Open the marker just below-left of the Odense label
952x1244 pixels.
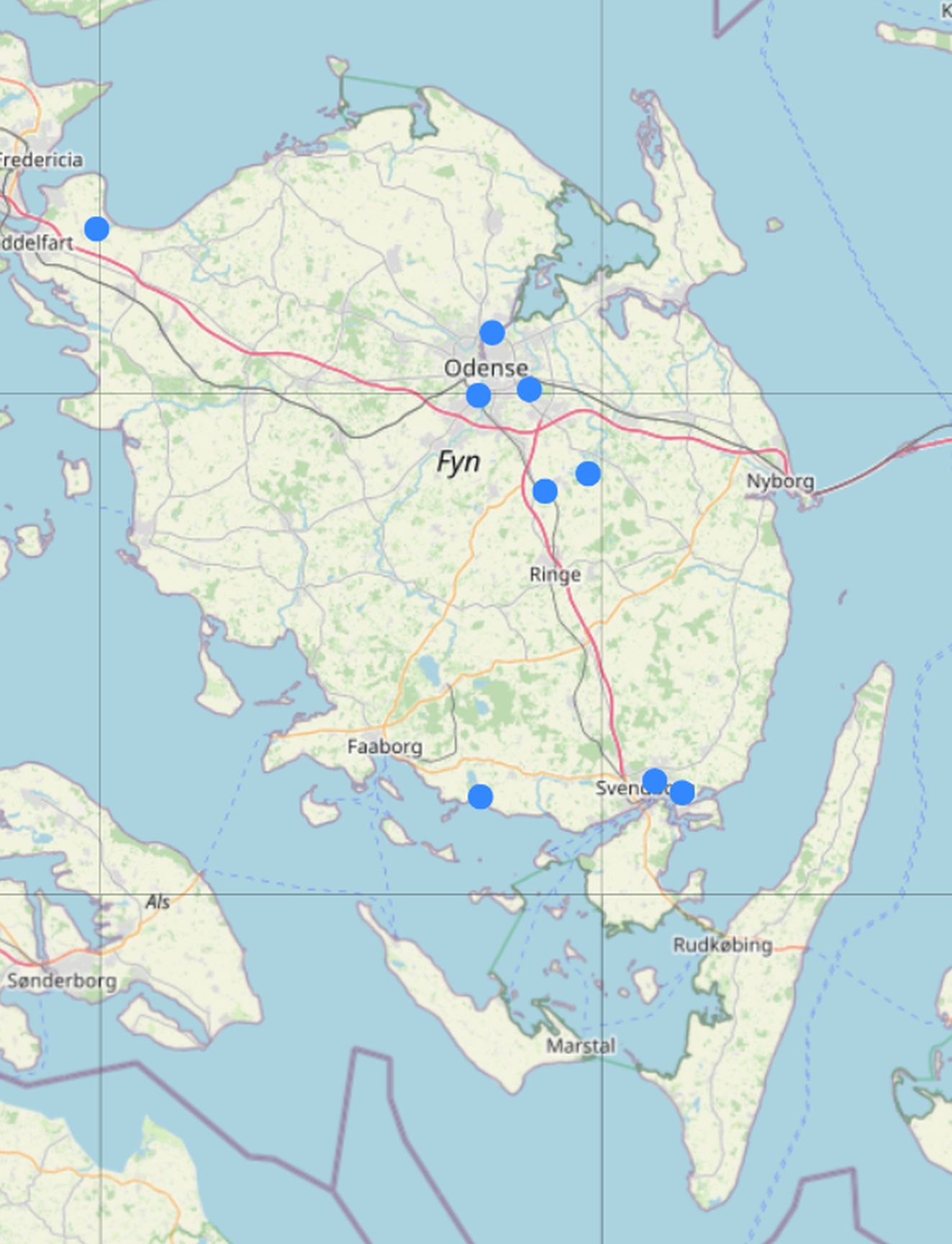(x=479, y=395)
